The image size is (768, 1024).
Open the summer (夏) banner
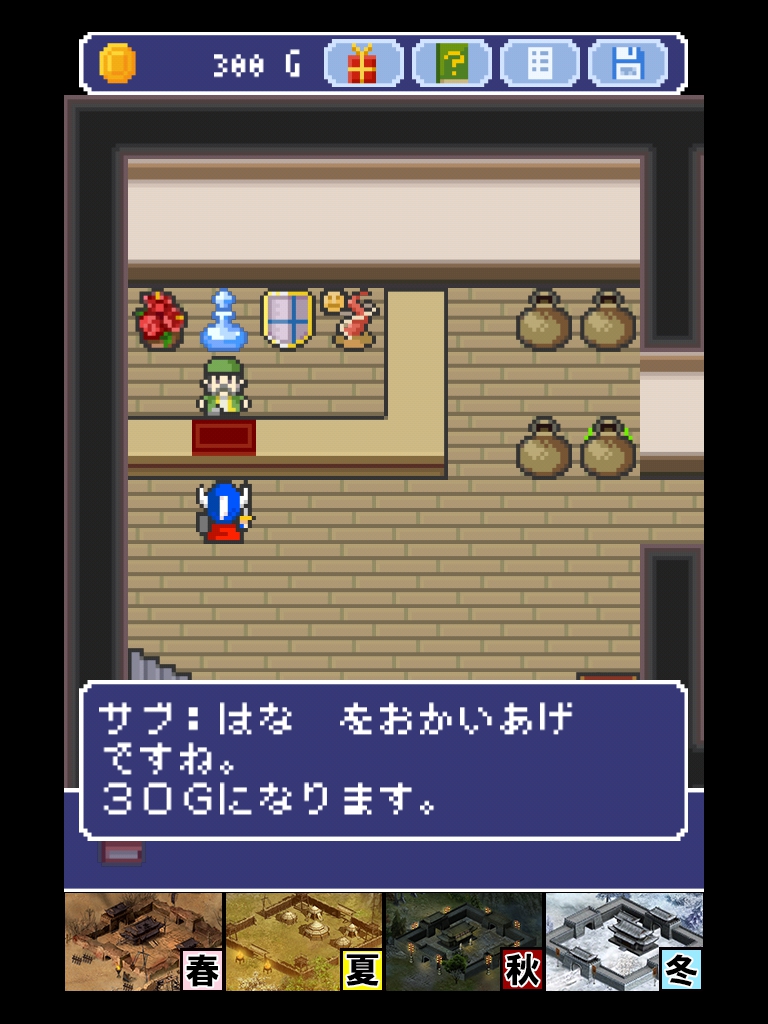(304, 942)
